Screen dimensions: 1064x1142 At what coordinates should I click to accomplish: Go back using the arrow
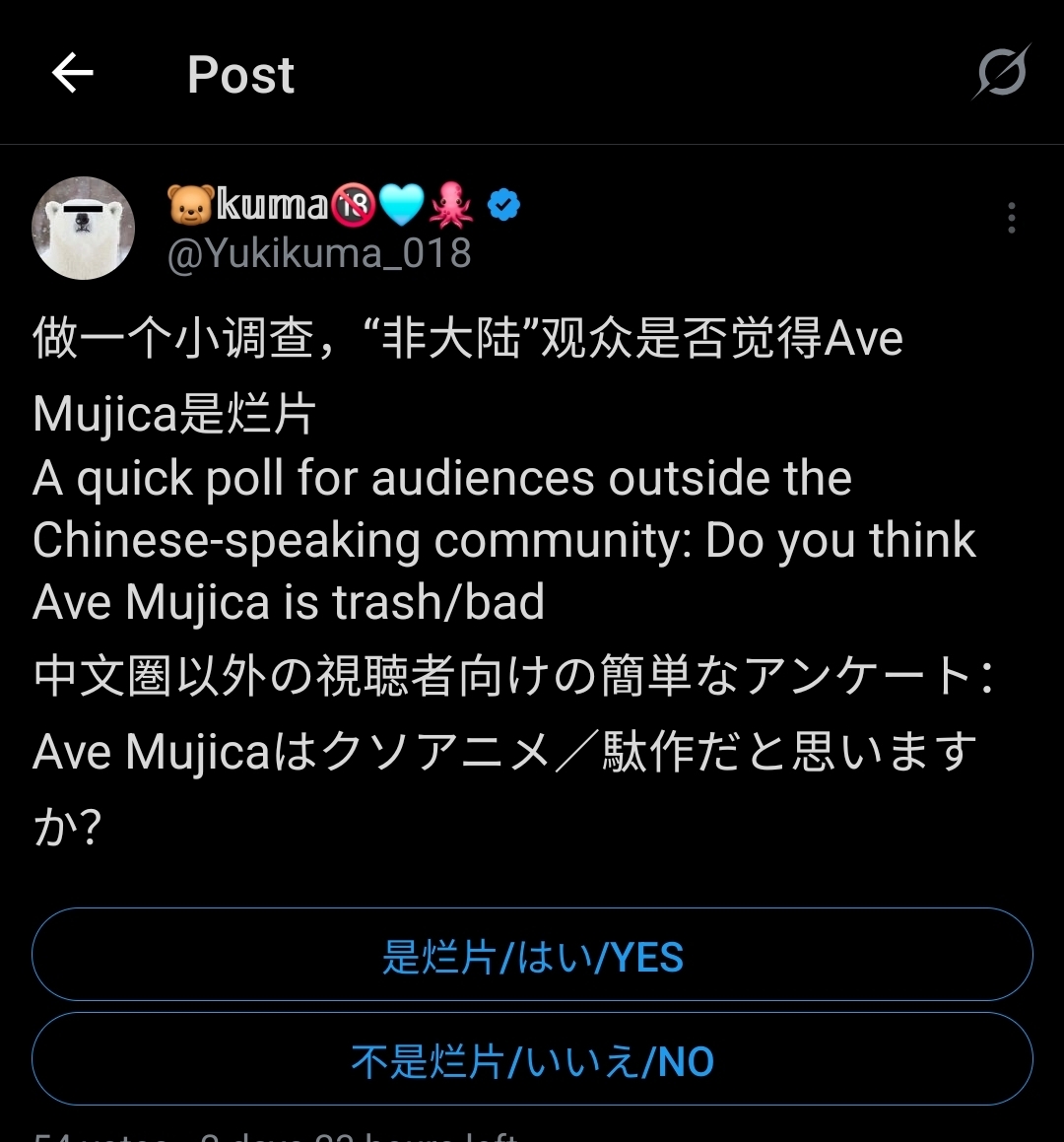tap(73, 73)
